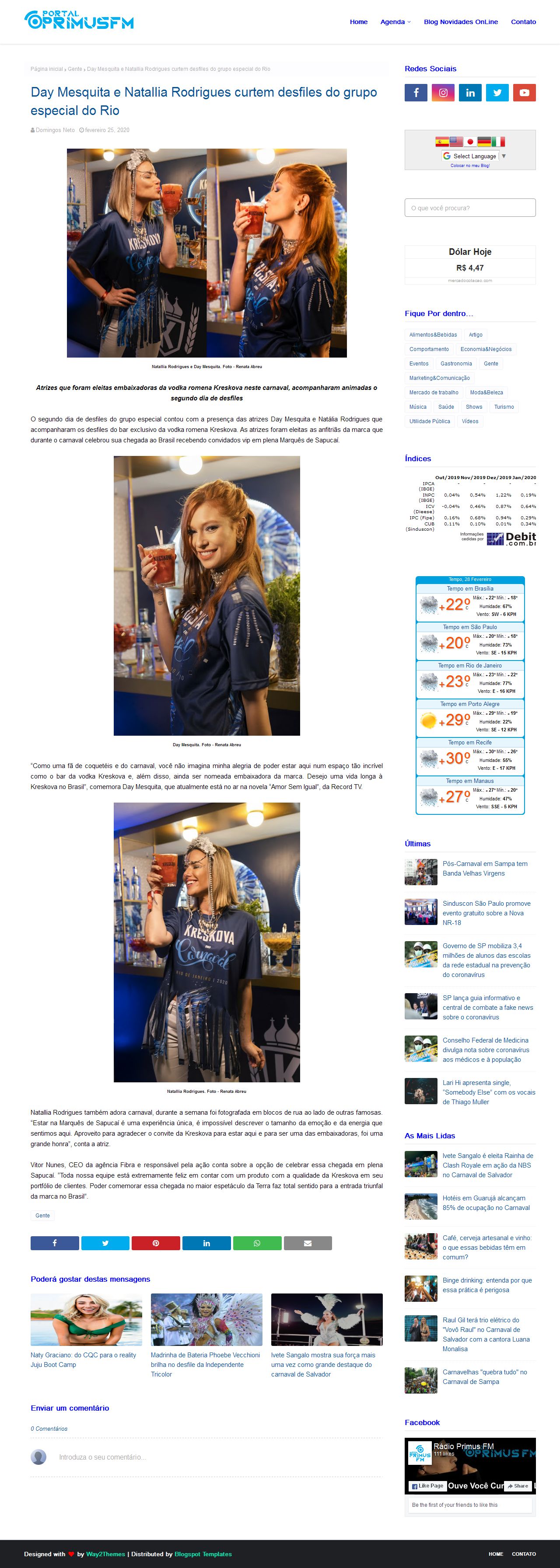Tap the comment input field
This screenshot has width=560, height=1568.
(219, 1457)
